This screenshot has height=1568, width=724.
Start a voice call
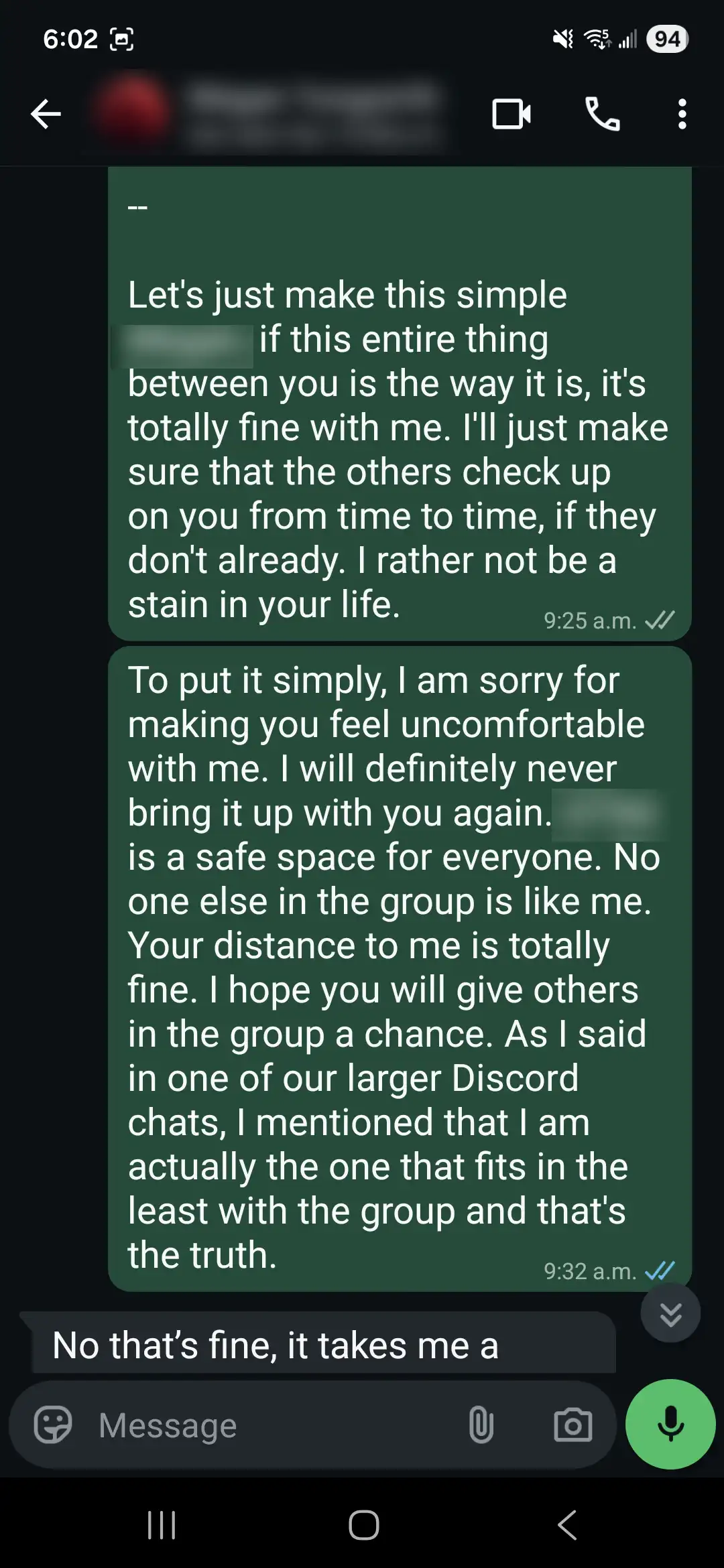[x=602, y=114]
